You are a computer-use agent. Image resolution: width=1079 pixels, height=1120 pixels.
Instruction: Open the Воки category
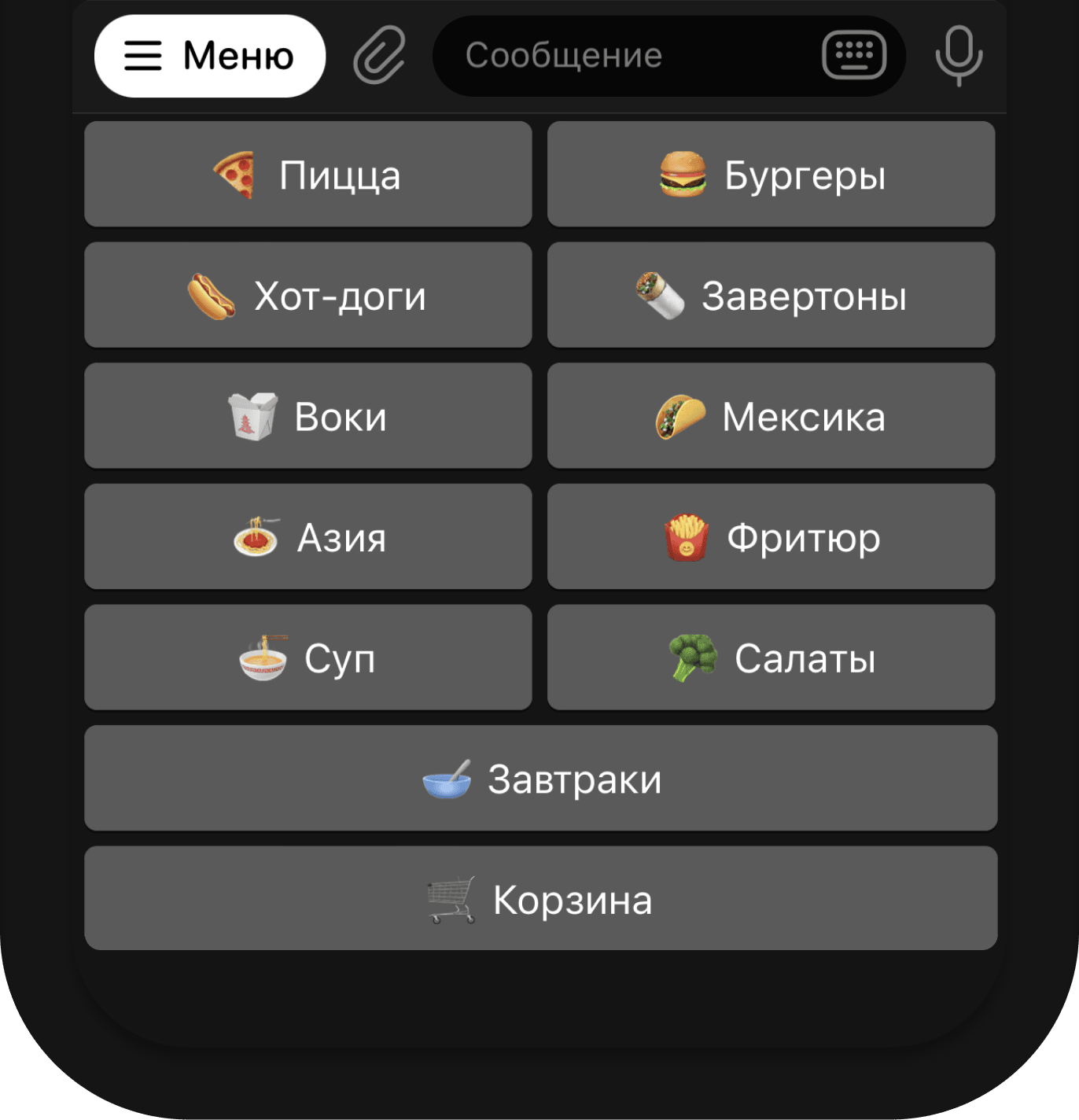point(307,416)
